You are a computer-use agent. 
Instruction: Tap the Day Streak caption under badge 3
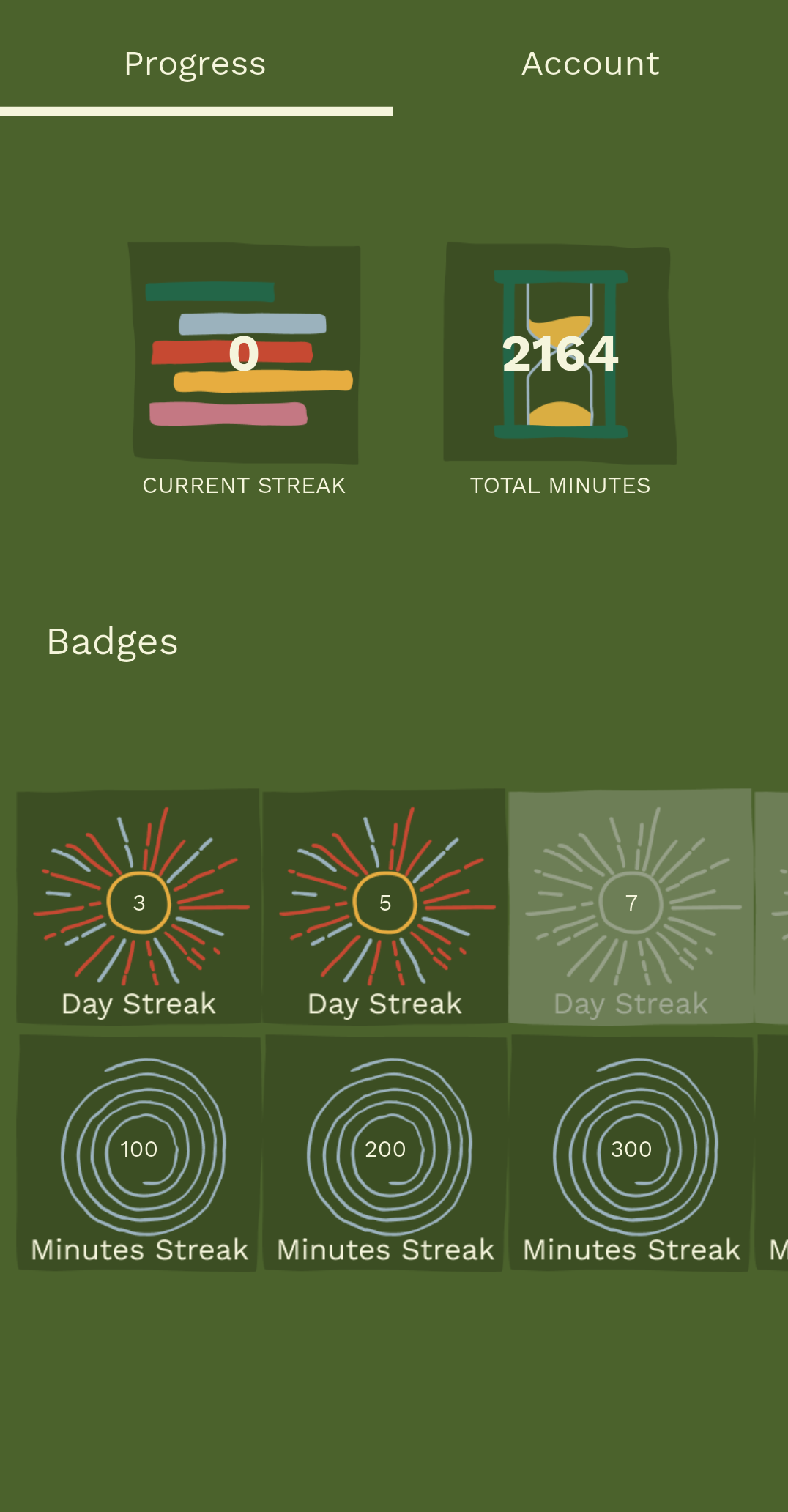click(139, 1004)
